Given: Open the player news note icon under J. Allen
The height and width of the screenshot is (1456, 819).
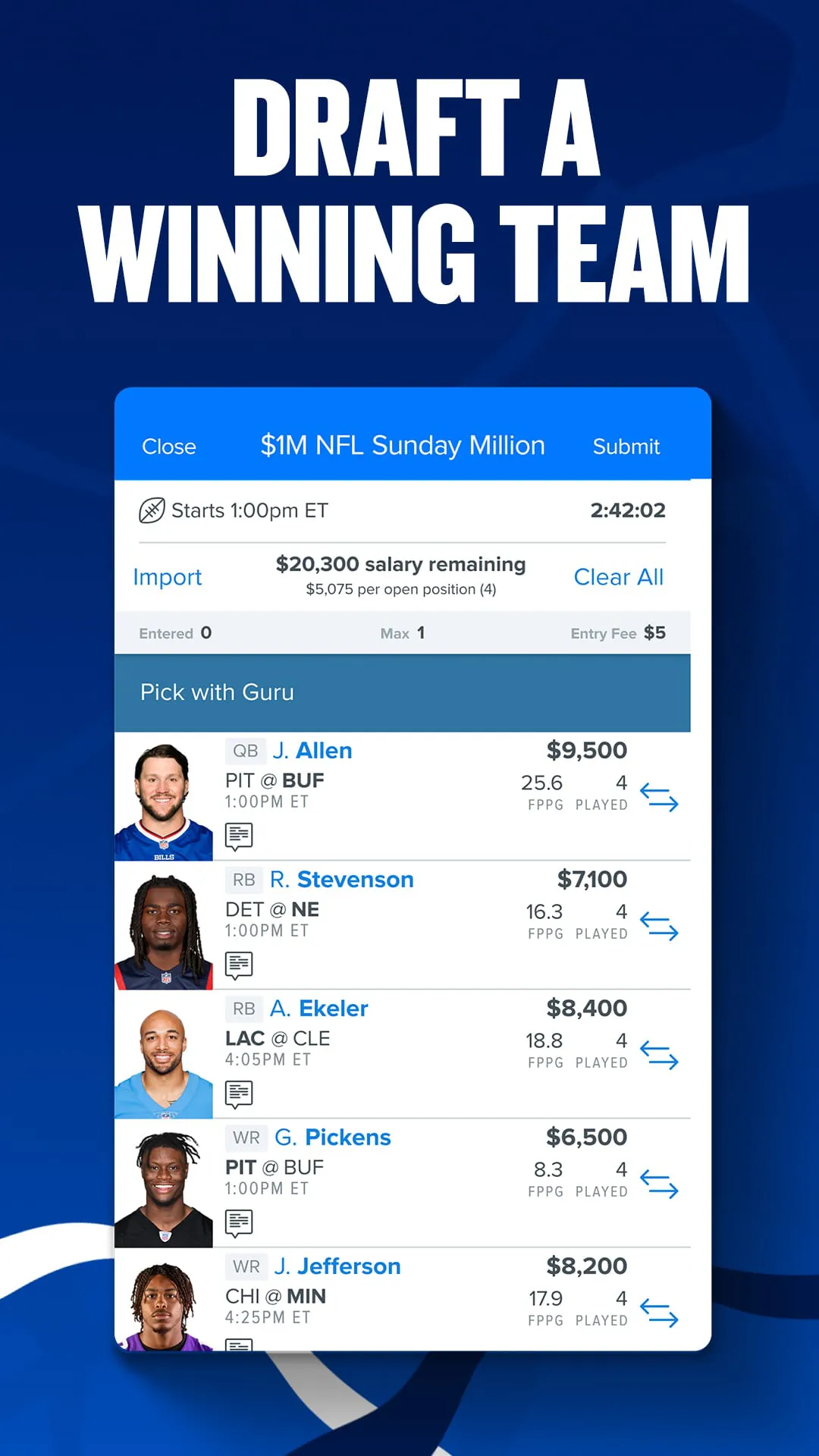Looking at the screenshot, I should click(x=239, y=836).
